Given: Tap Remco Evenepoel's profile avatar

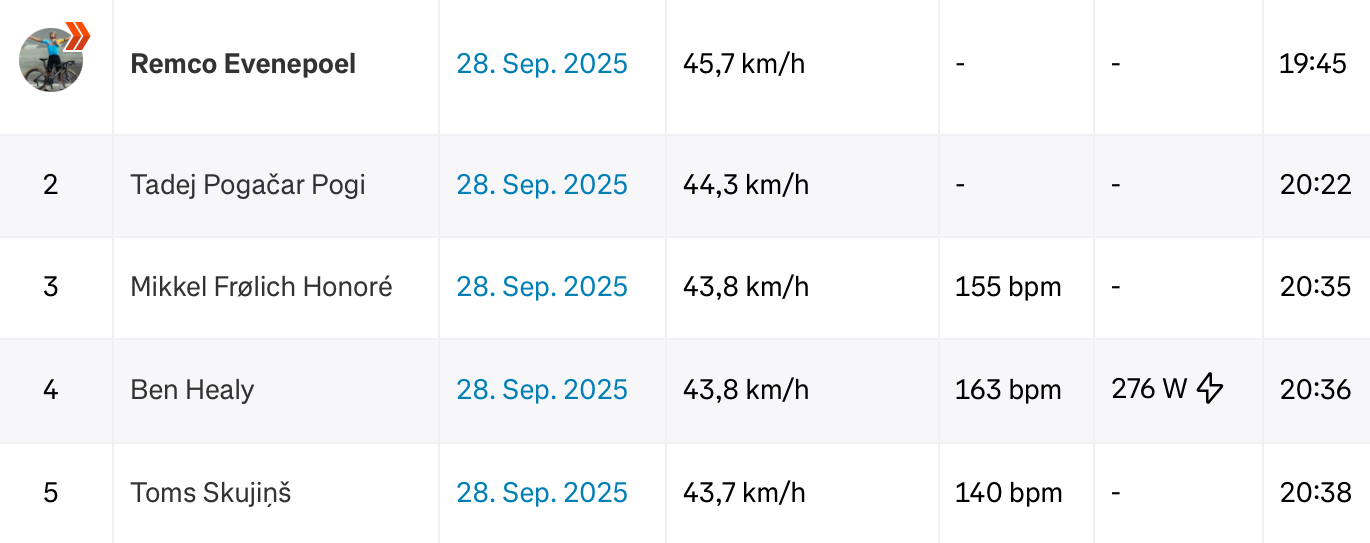Looking at the screenshot, I should [51, 60].
